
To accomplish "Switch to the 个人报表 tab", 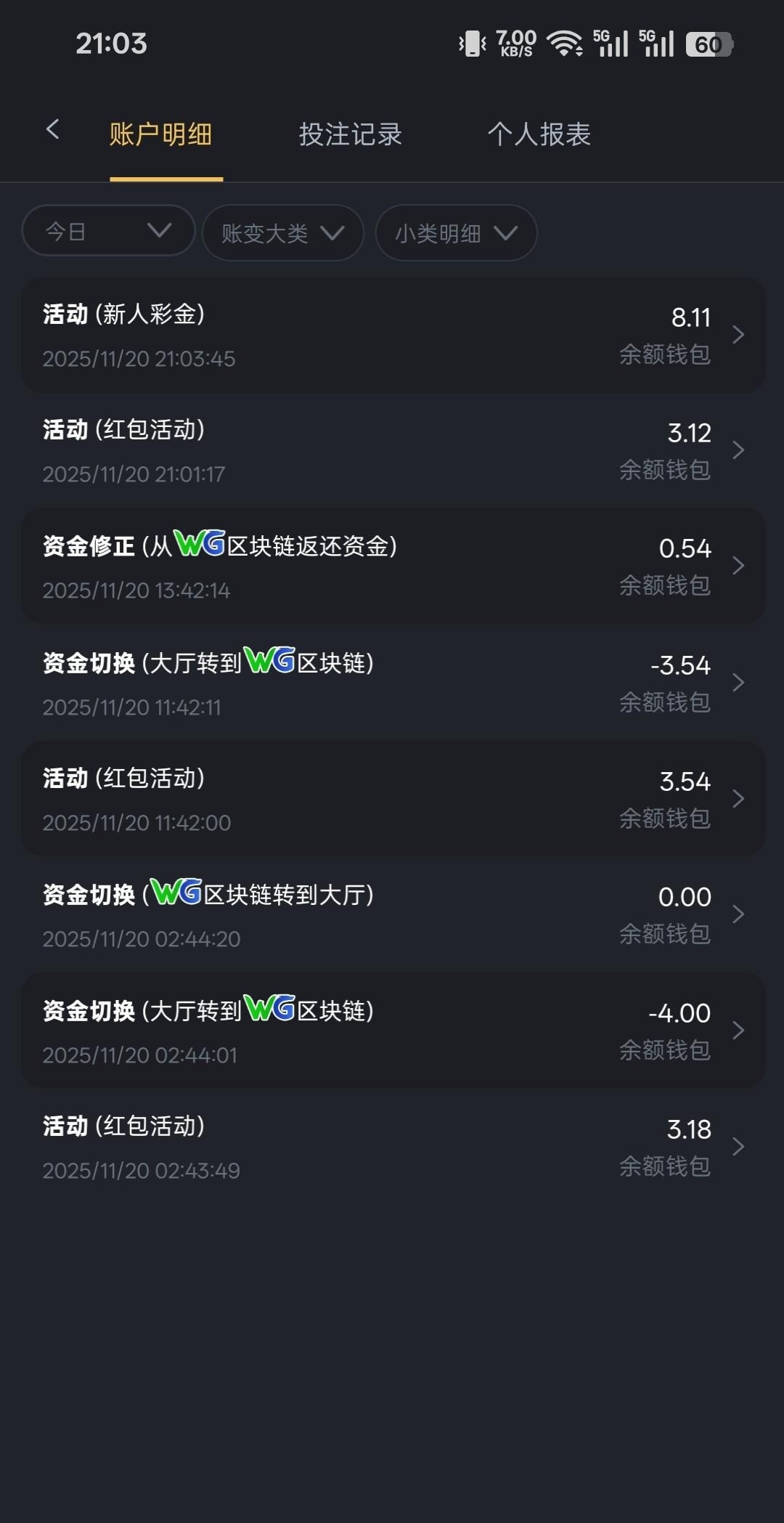I will coord(539,134).
